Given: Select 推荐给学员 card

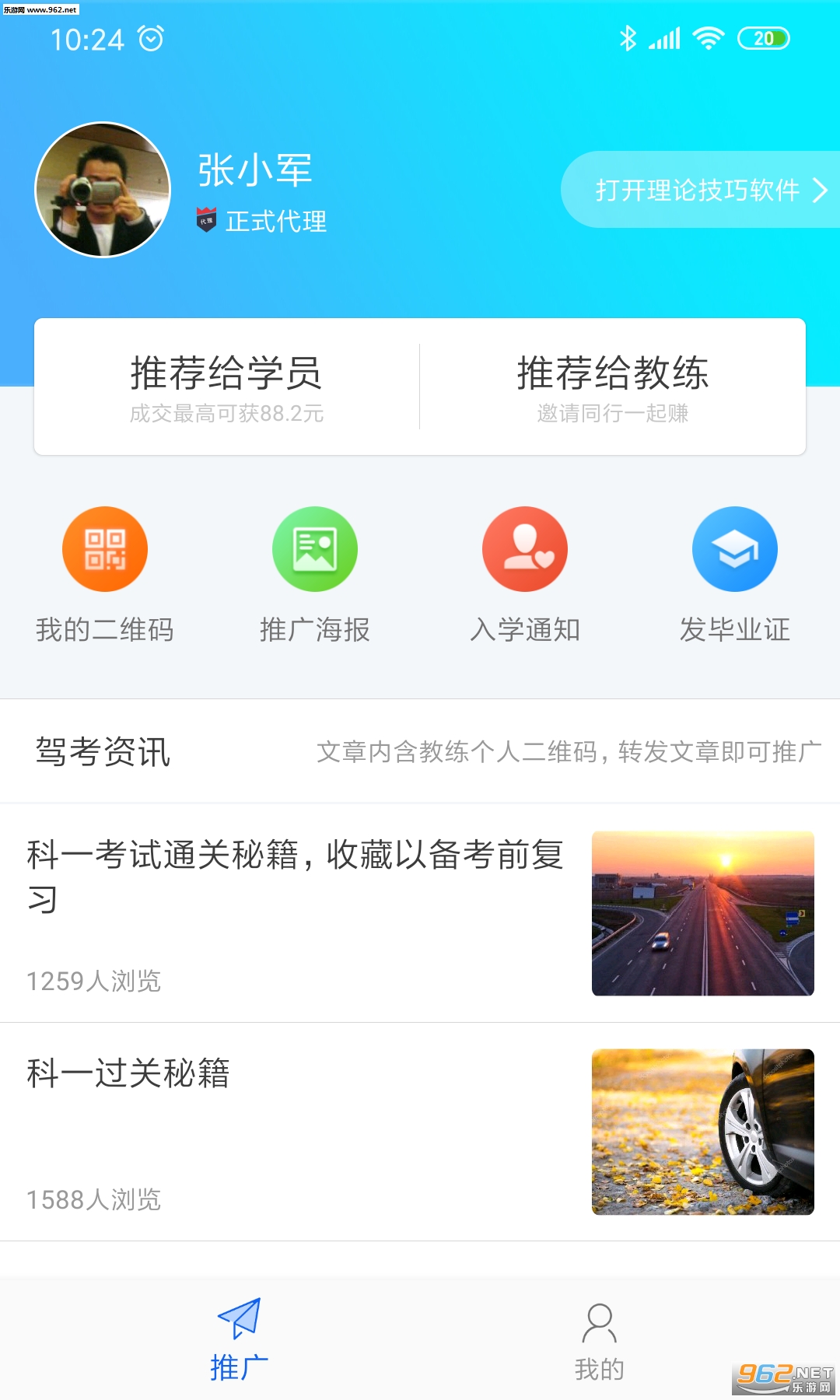Looking at the screenshot, I should [226, 387].
